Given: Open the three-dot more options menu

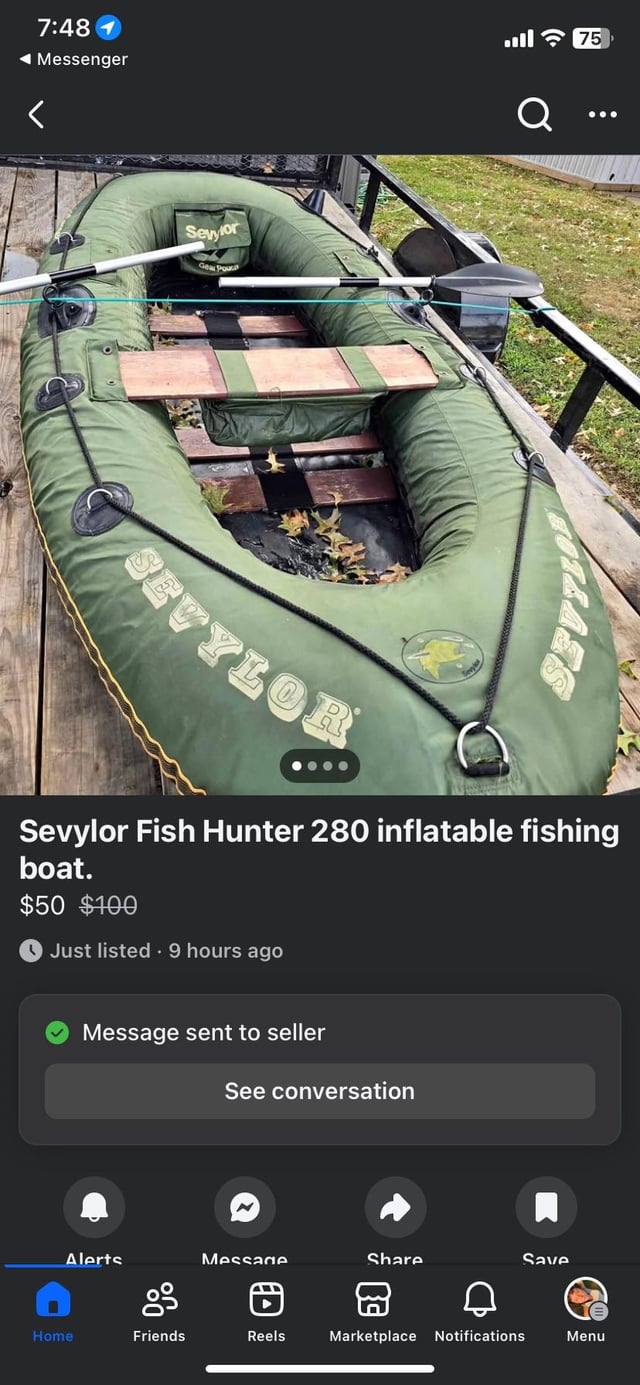Looking at the screenshot, I should pos(602,115).
